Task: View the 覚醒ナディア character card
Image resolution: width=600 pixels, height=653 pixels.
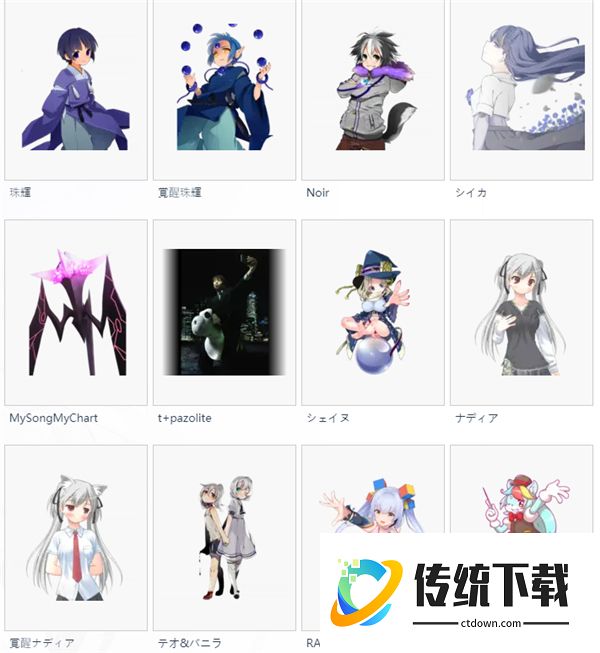Action: point(75,537)
